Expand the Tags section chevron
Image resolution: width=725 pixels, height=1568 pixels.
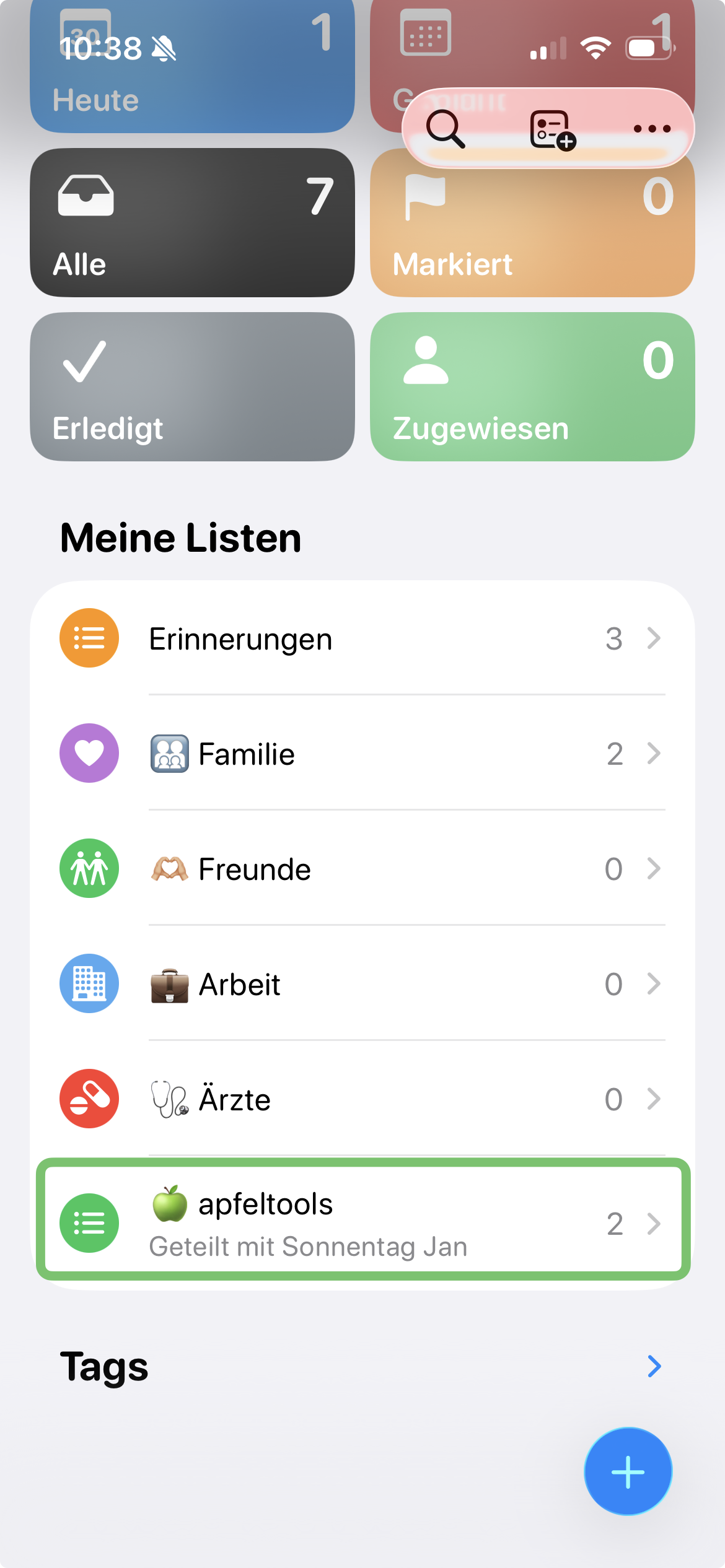[654, 1366]
